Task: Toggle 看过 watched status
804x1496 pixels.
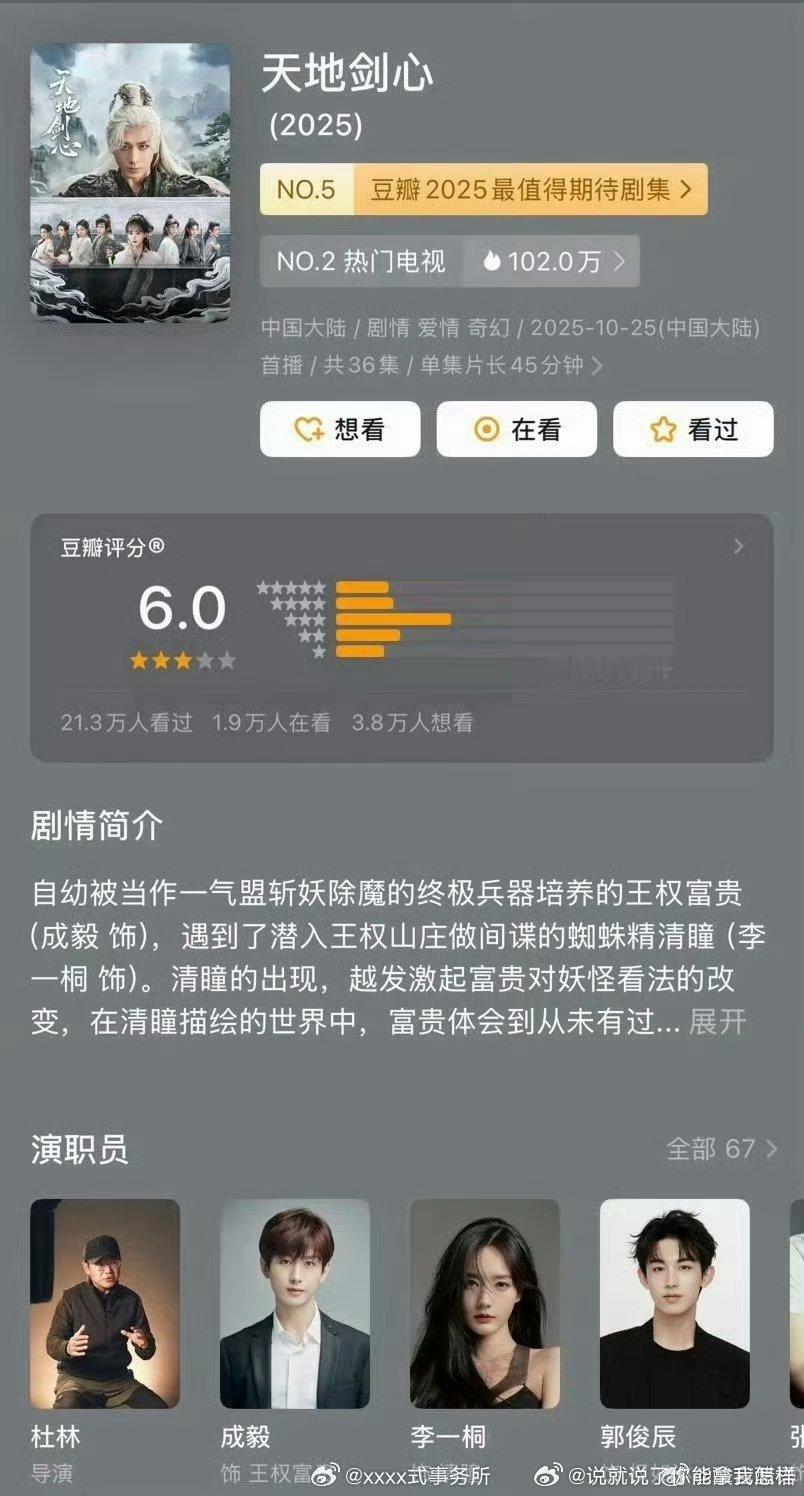Action: point(693,429)
